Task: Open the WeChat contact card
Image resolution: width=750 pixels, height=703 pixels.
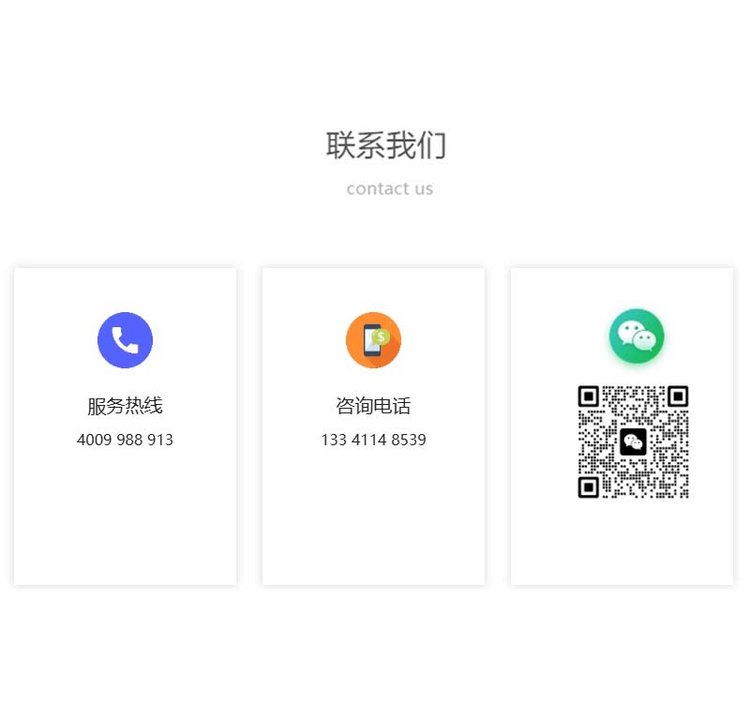Action: 622,426
